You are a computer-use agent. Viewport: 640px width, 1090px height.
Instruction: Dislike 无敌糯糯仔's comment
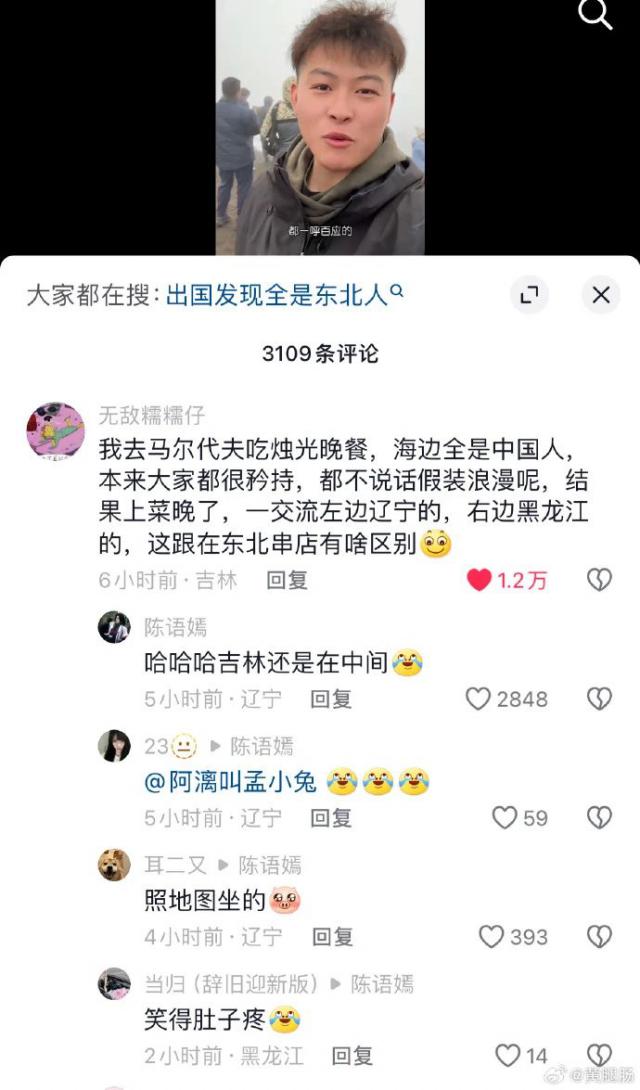point(599,580)
